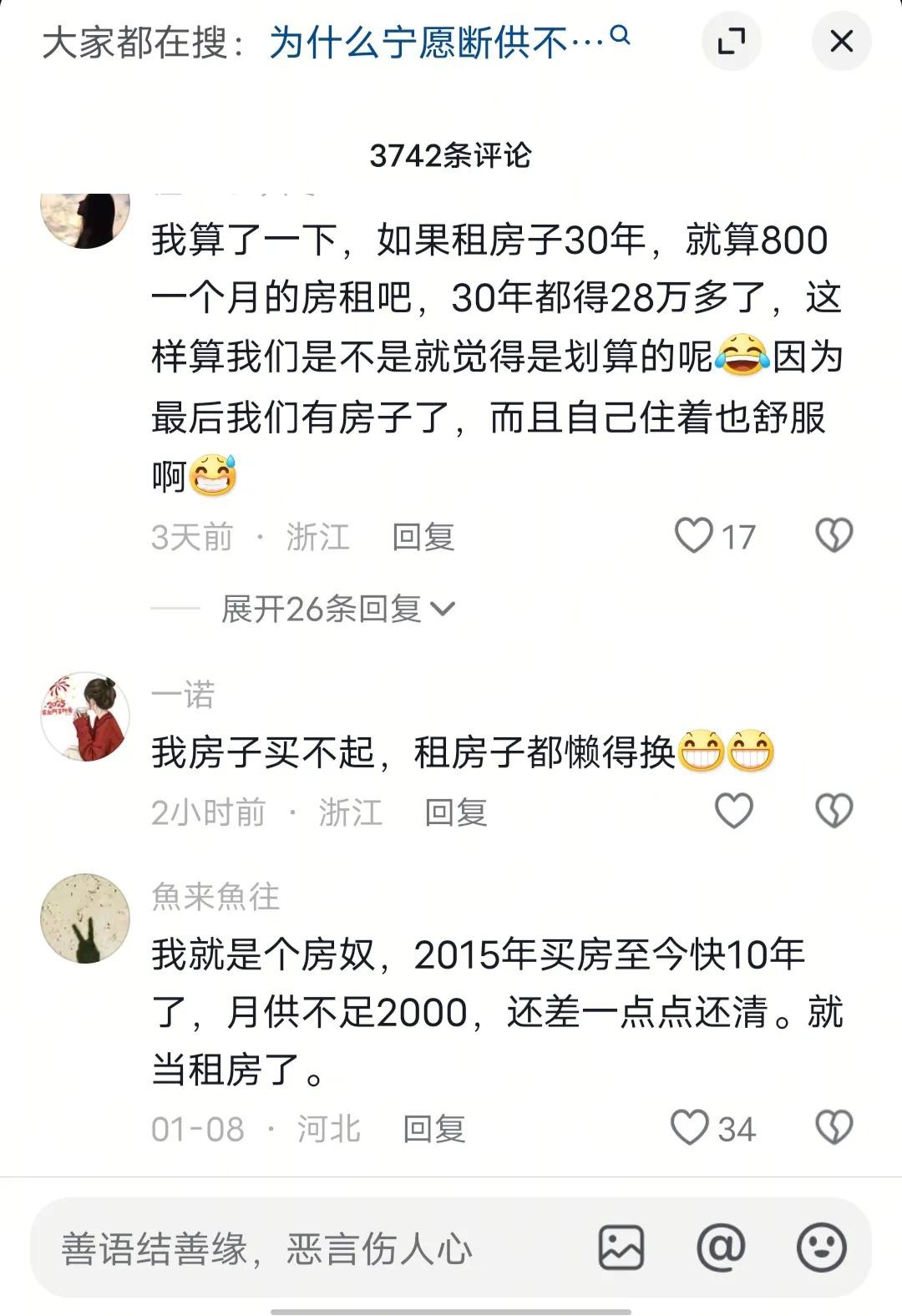The width and height of the screenshot is (902, 1316).
Task: Open 一诺's profile picture
Action: 85,717
